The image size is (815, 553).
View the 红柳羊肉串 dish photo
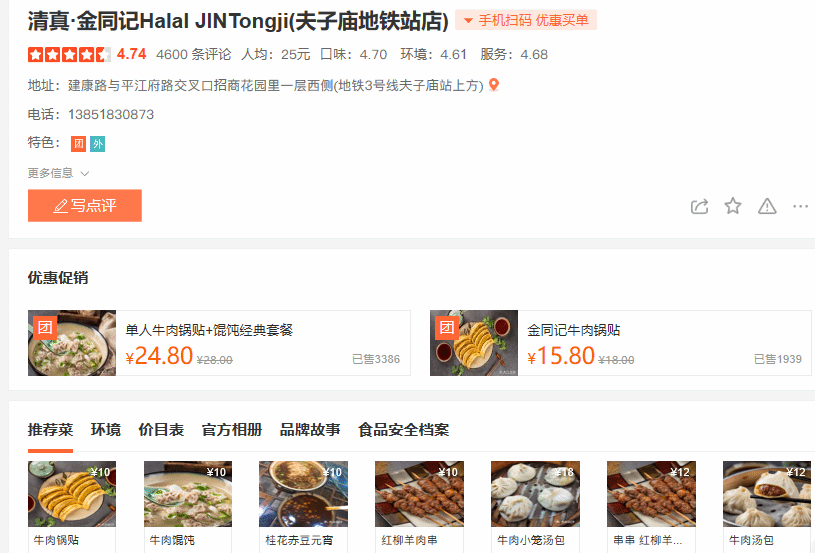(419, 494)
